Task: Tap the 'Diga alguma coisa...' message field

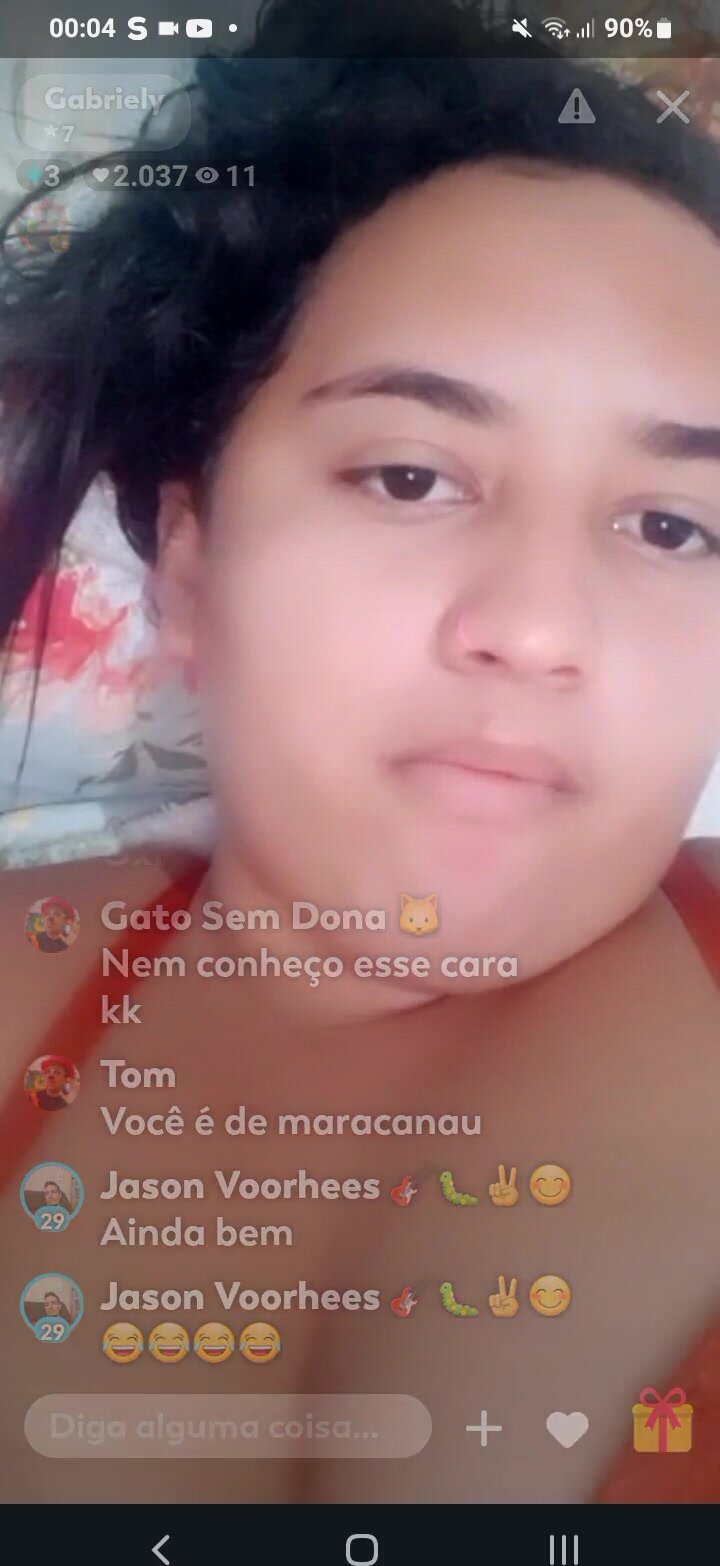Action: pyautogui.click(x=228, y=1426)
